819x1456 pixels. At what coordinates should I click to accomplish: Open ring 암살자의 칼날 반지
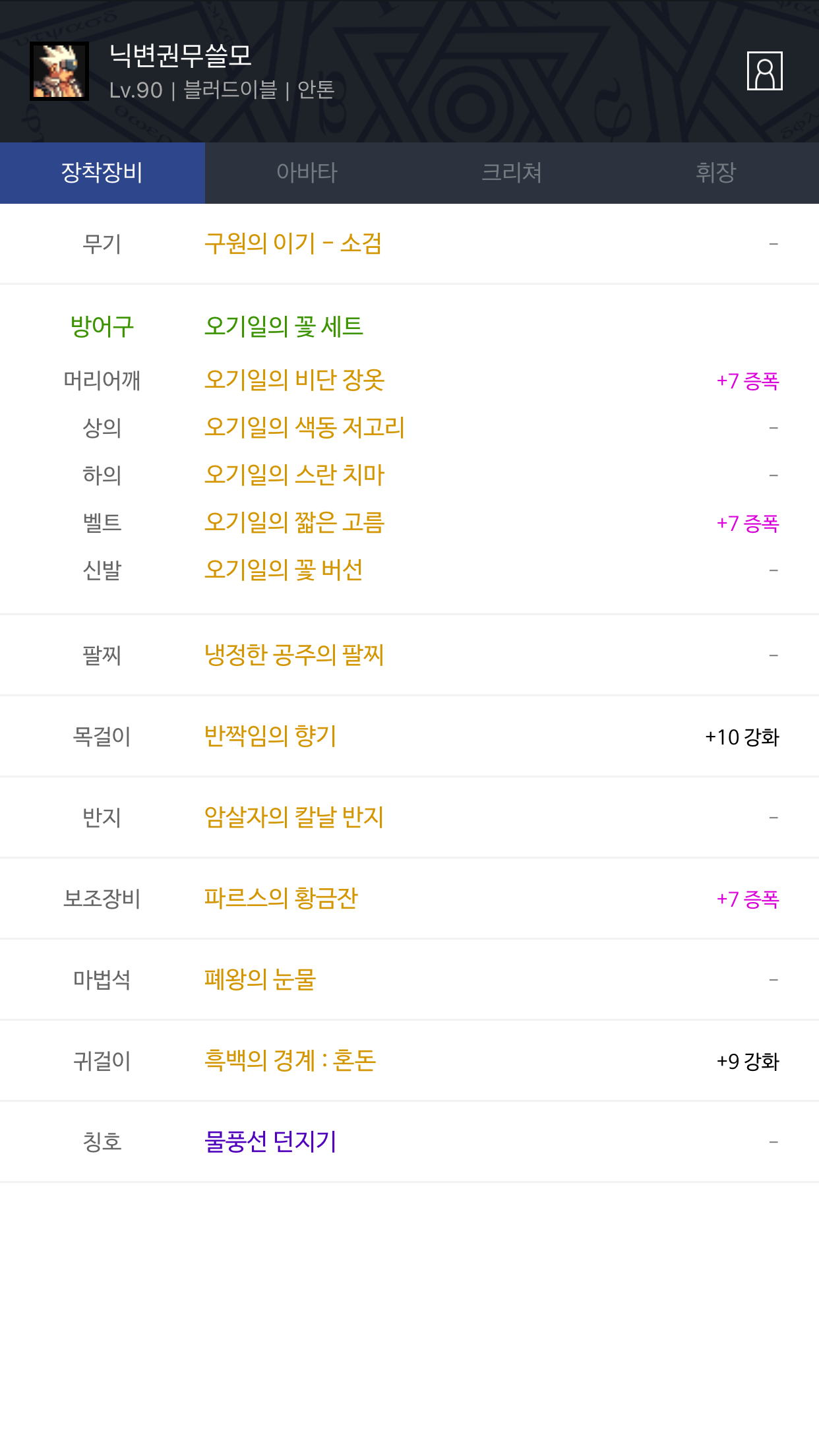coord(294,818)
